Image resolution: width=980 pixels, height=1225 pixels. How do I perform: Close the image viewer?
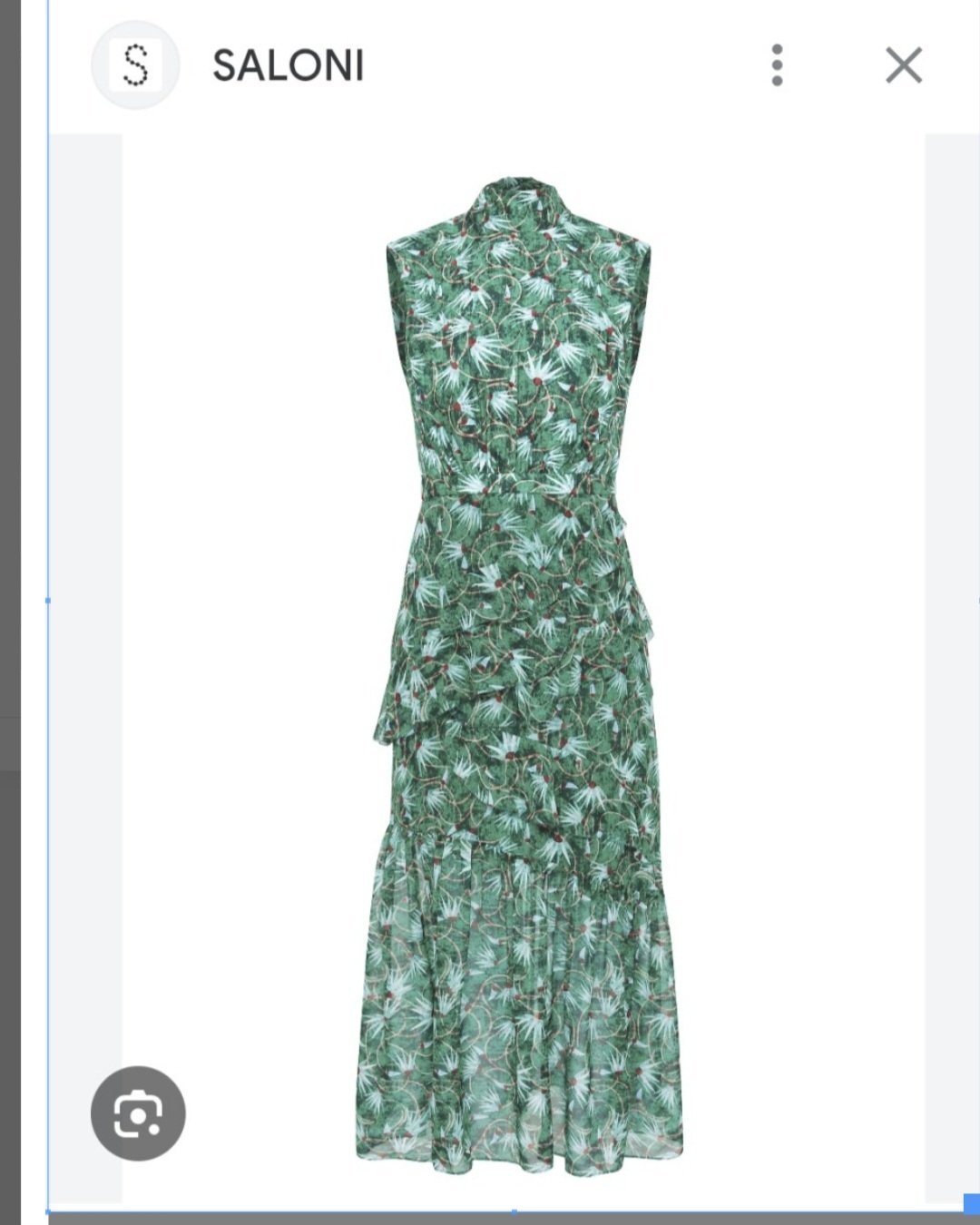903,65
